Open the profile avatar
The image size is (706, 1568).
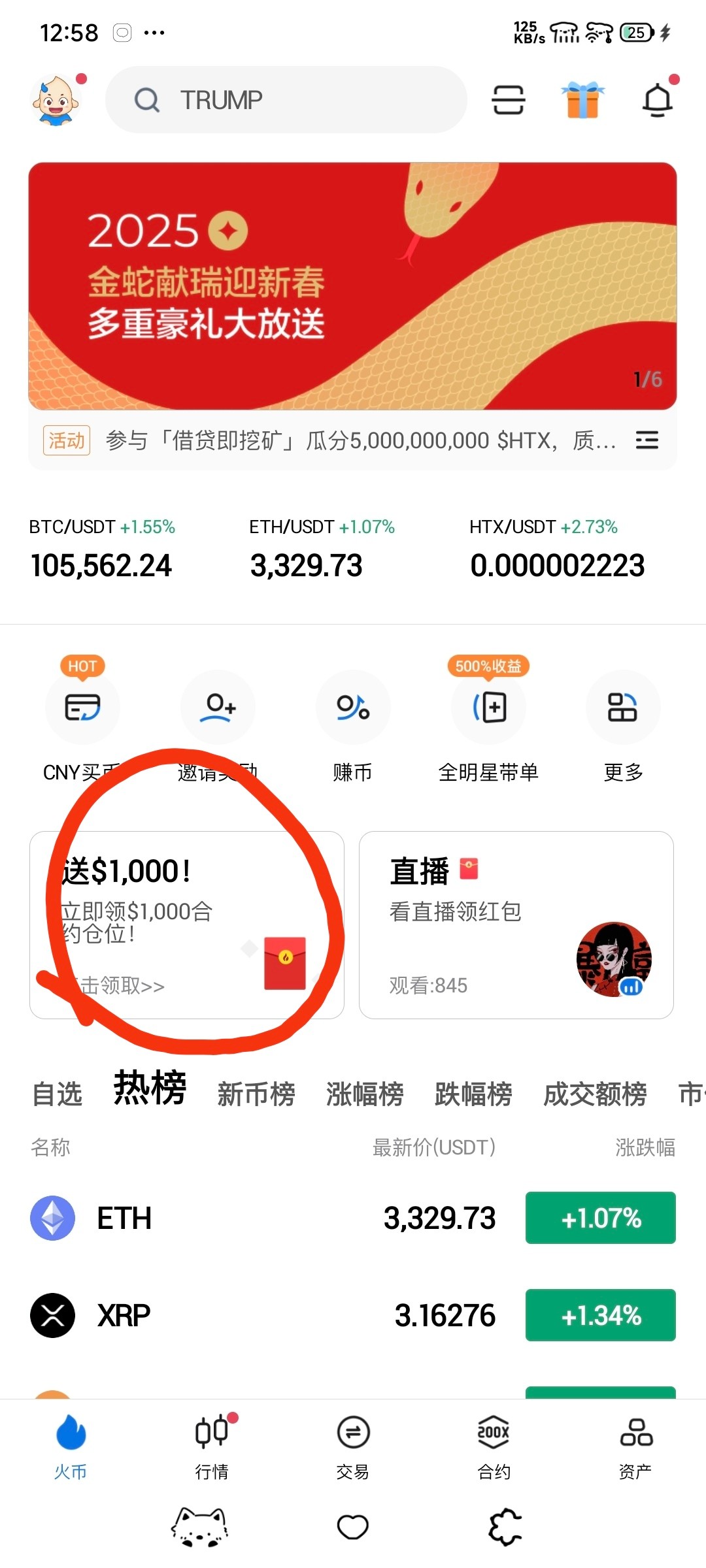pos(56,101)
